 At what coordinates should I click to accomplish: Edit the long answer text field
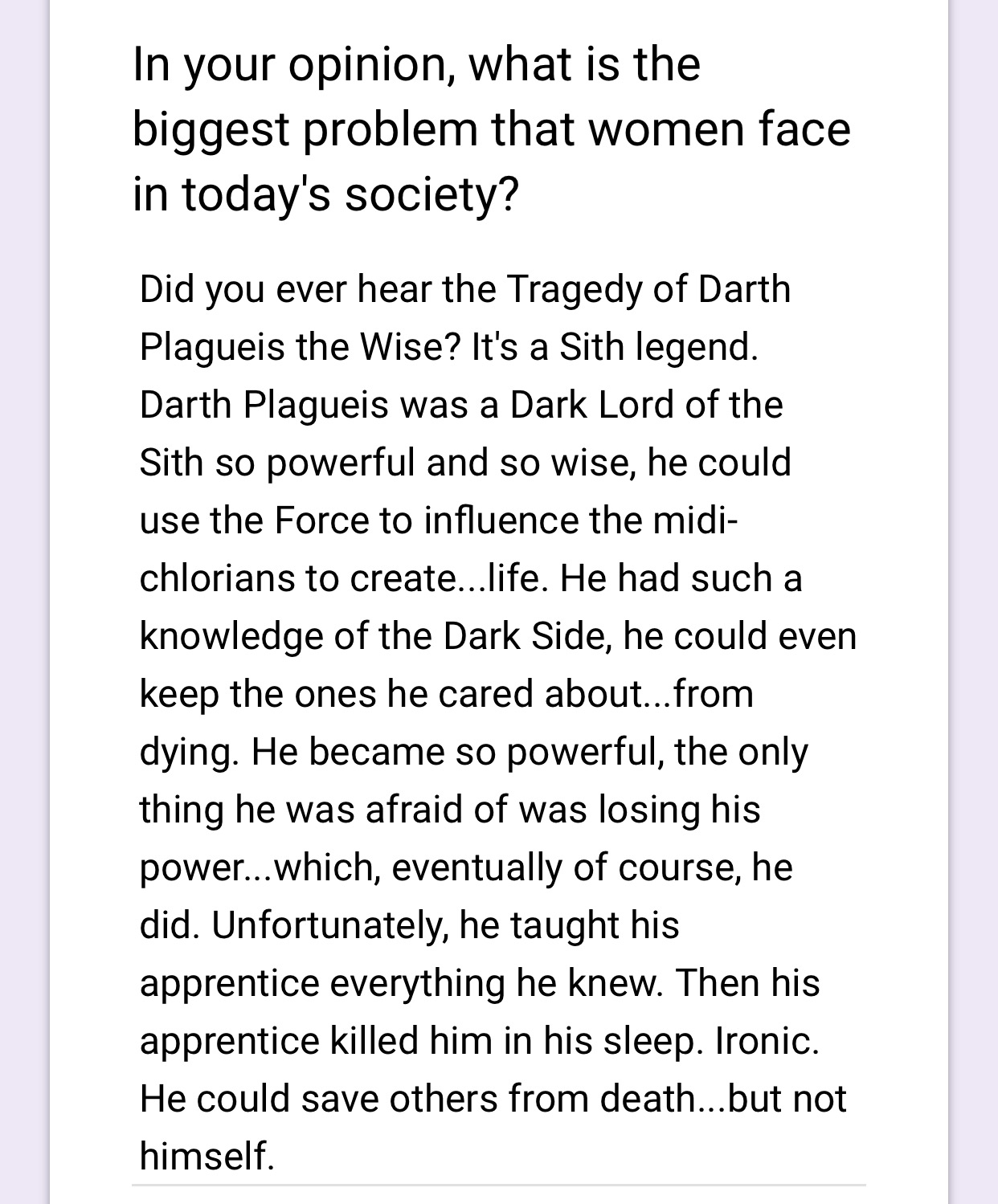coord(498,723)
